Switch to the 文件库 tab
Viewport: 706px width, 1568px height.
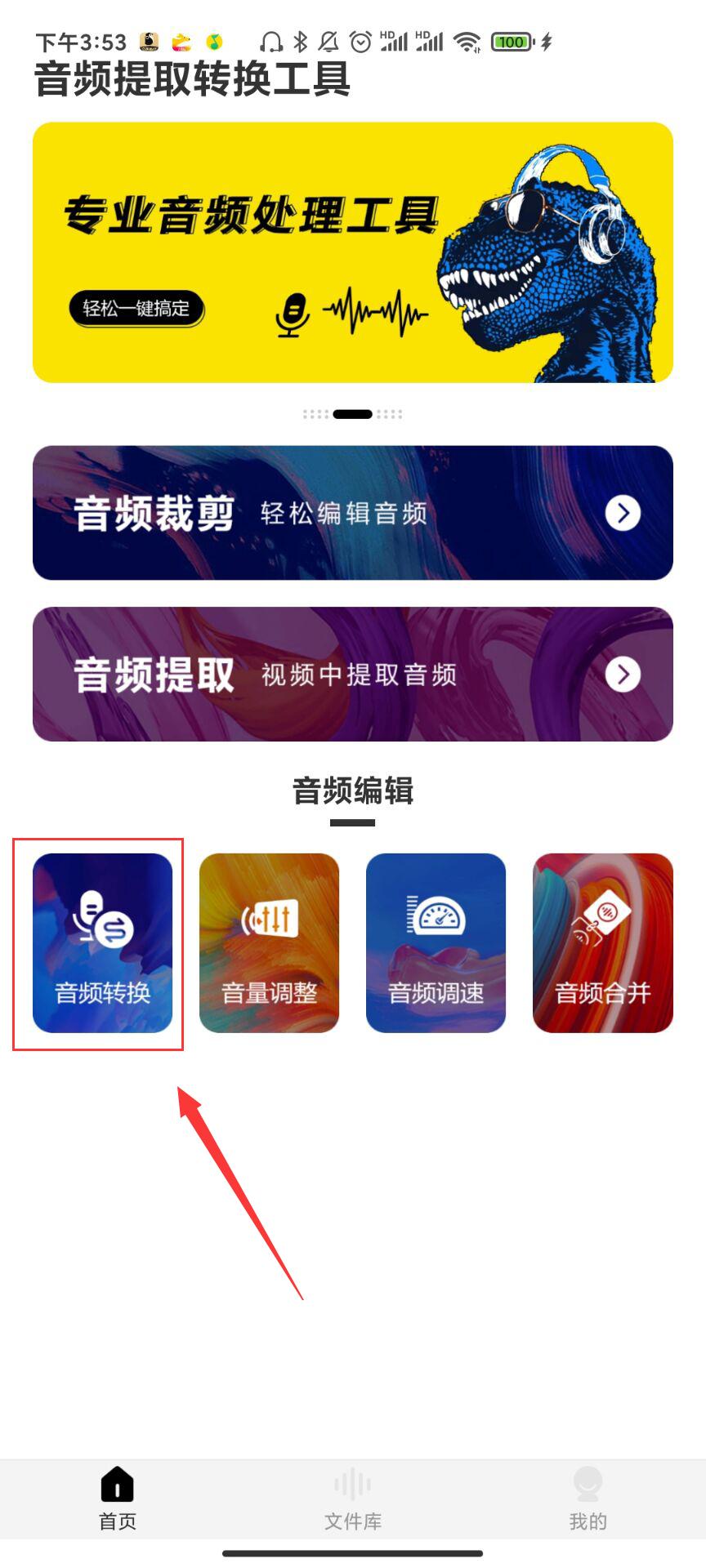click(352, 1501)
